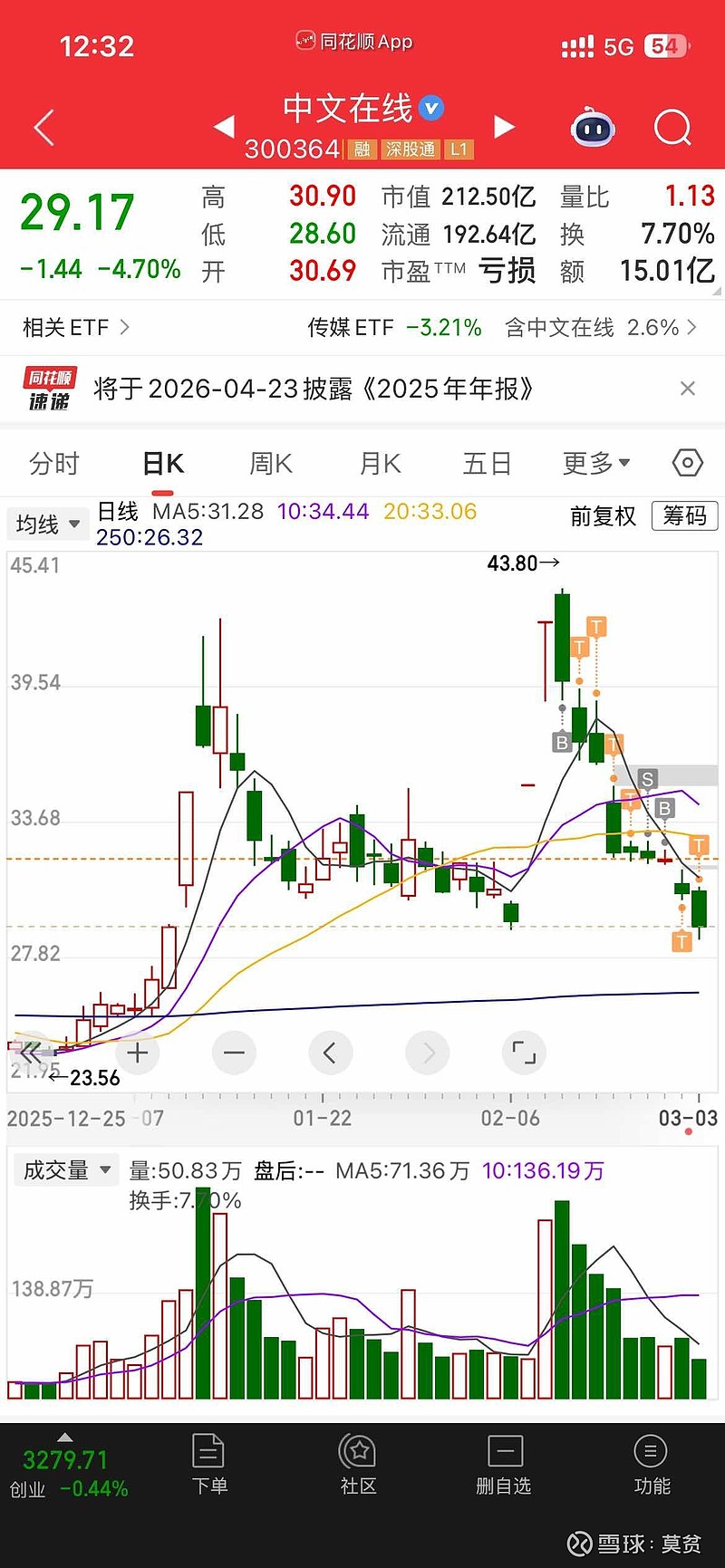Screen dimensions: 725x1568
Task: Switch to the next stock
Action: (x=505, y=127)
